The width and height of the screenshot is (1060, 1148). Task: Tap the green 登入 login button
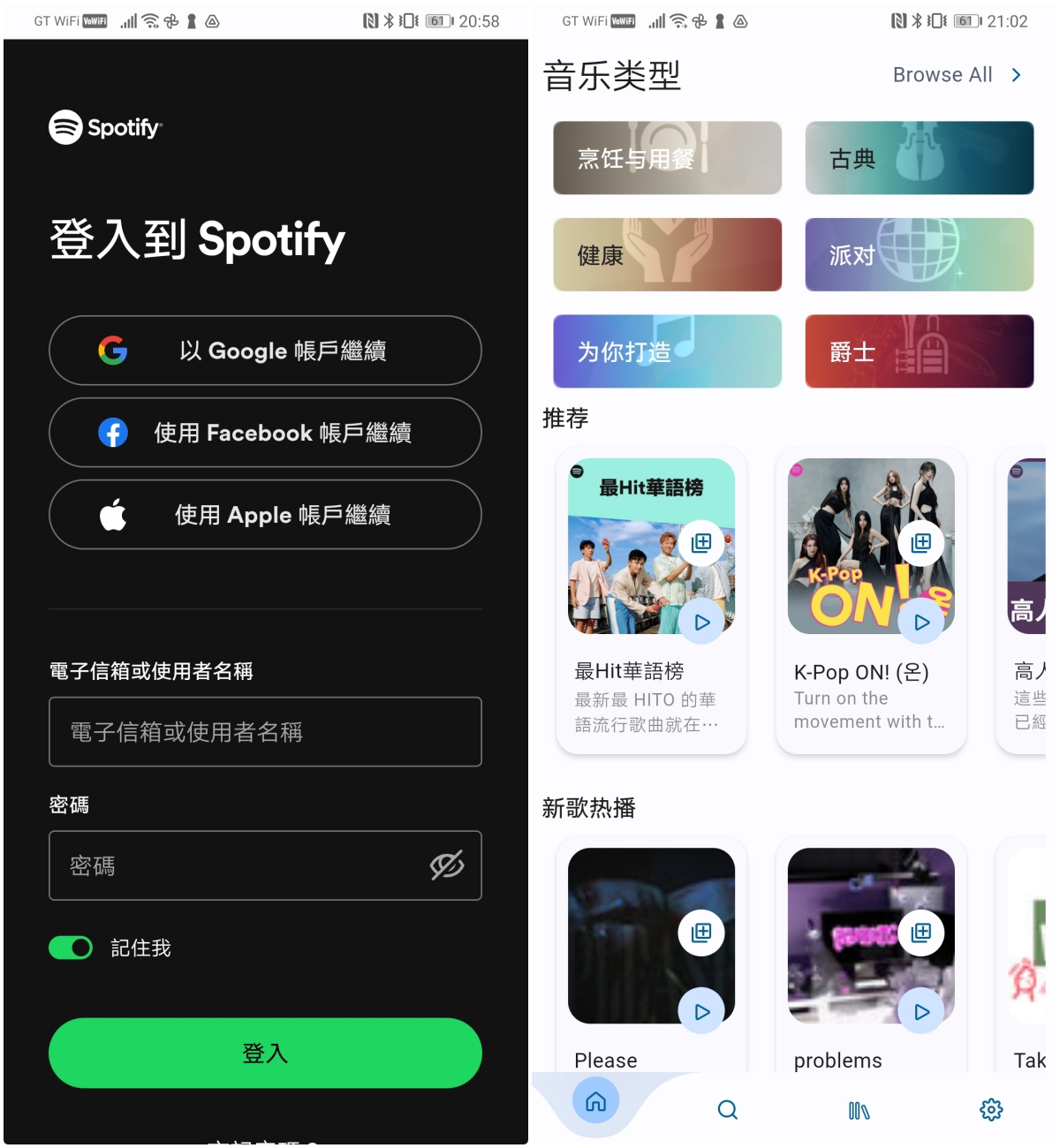pyautogui.click(x=265, y=1053)
